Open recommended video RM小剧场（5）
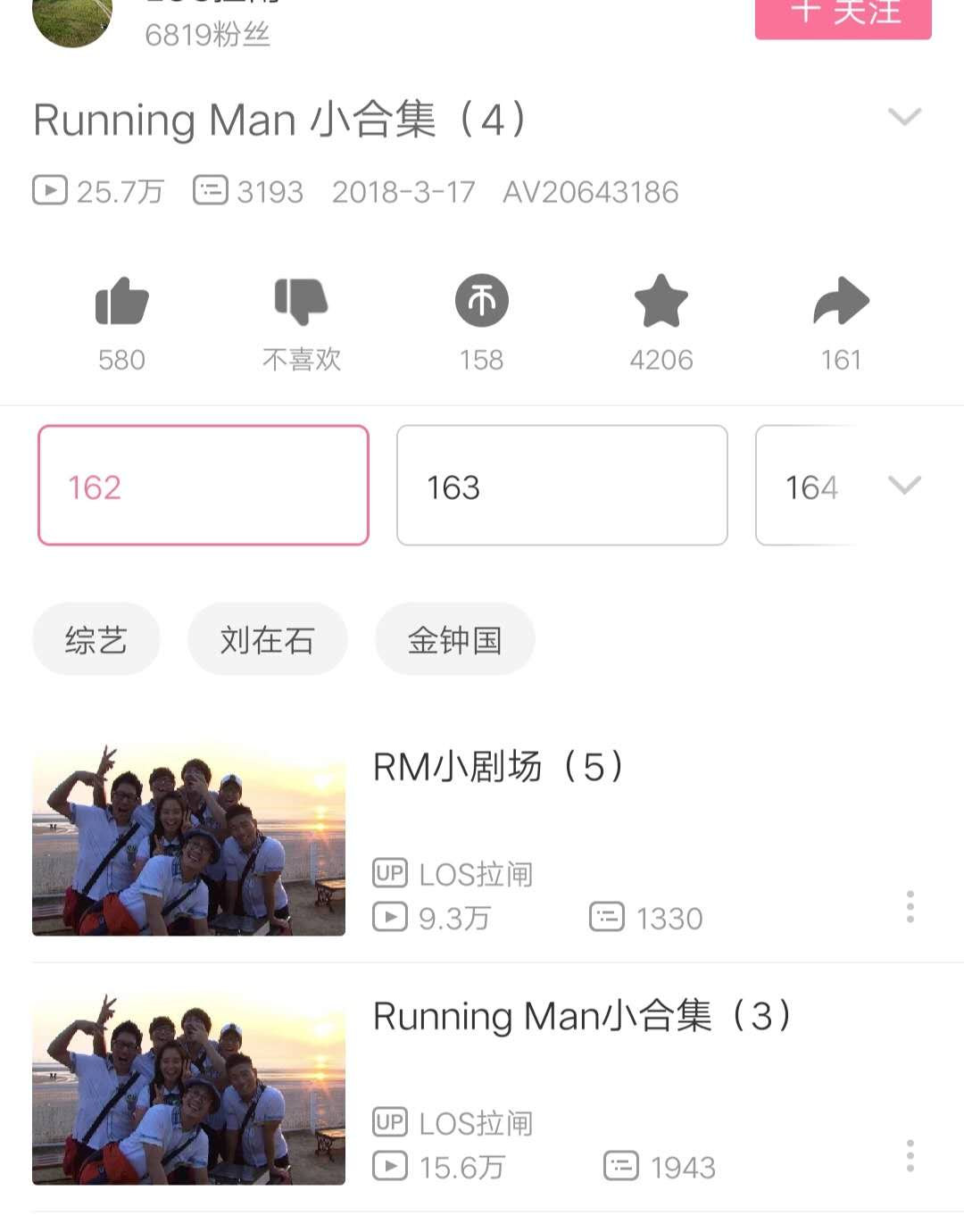This screenshot has height=1232, width=964. tap(498, 767)
